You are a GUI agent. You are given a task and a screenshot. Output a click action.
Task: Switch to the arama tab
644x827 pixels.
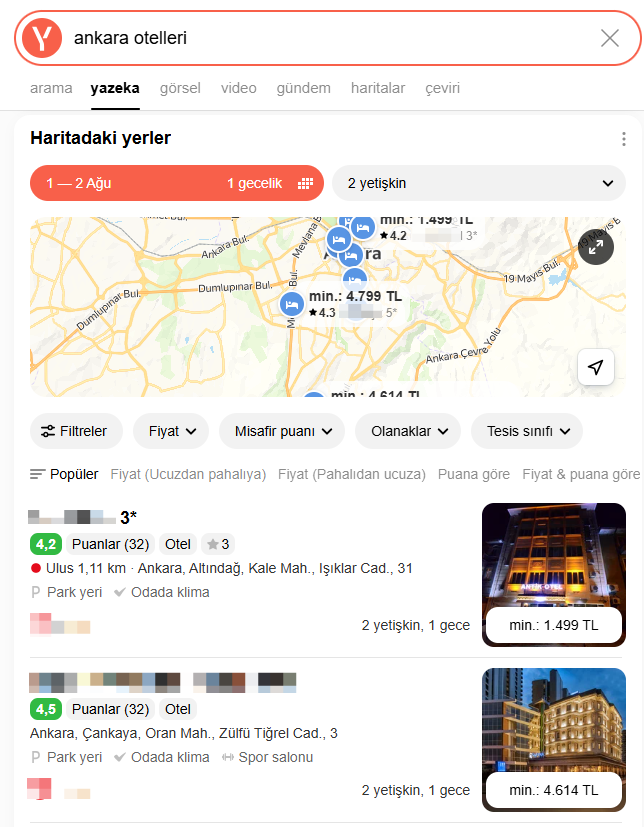(51, 88)
